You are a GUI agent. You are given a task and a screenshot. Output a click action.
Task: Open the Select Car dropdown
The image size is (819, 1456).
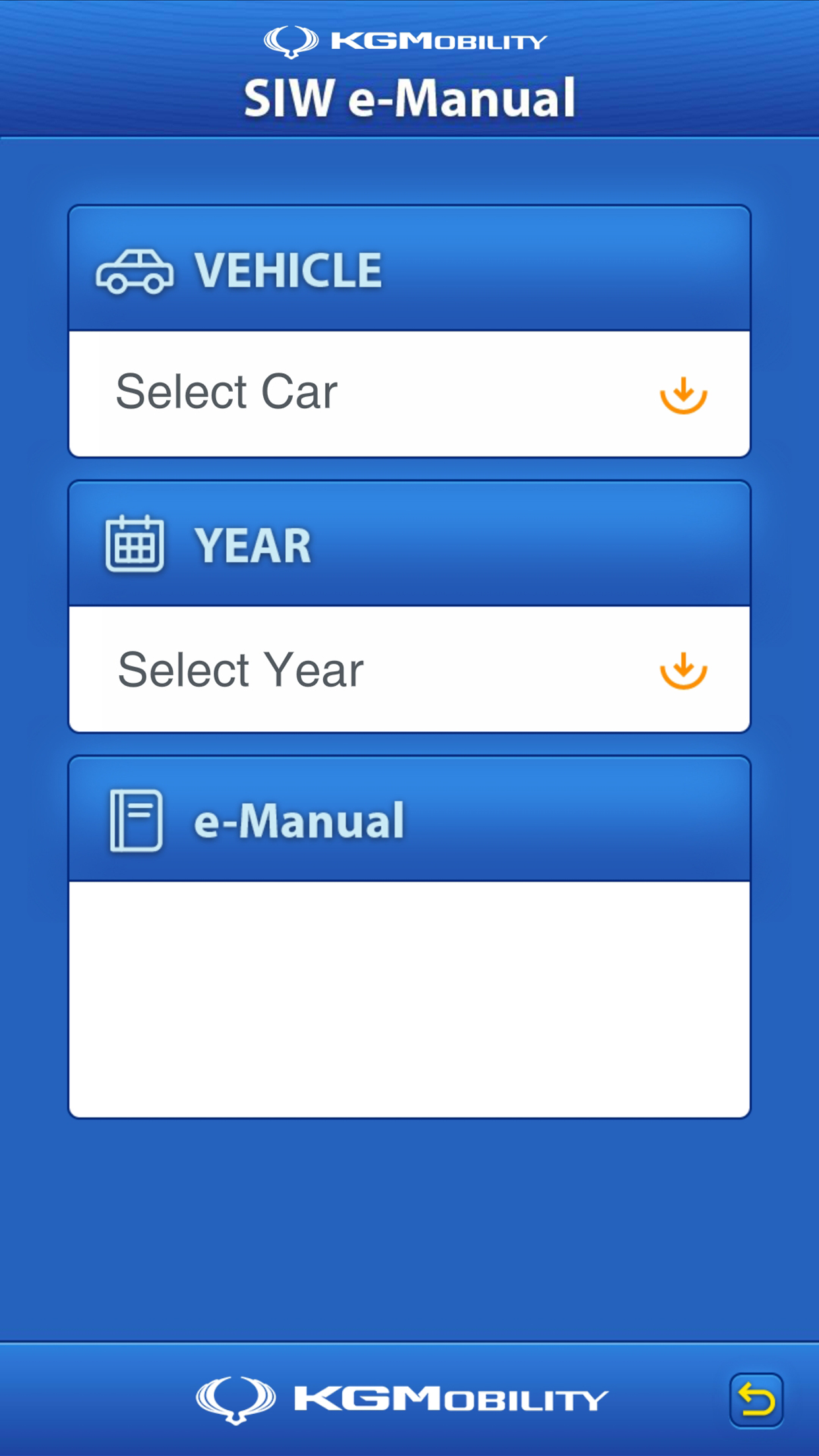point(409,394)
